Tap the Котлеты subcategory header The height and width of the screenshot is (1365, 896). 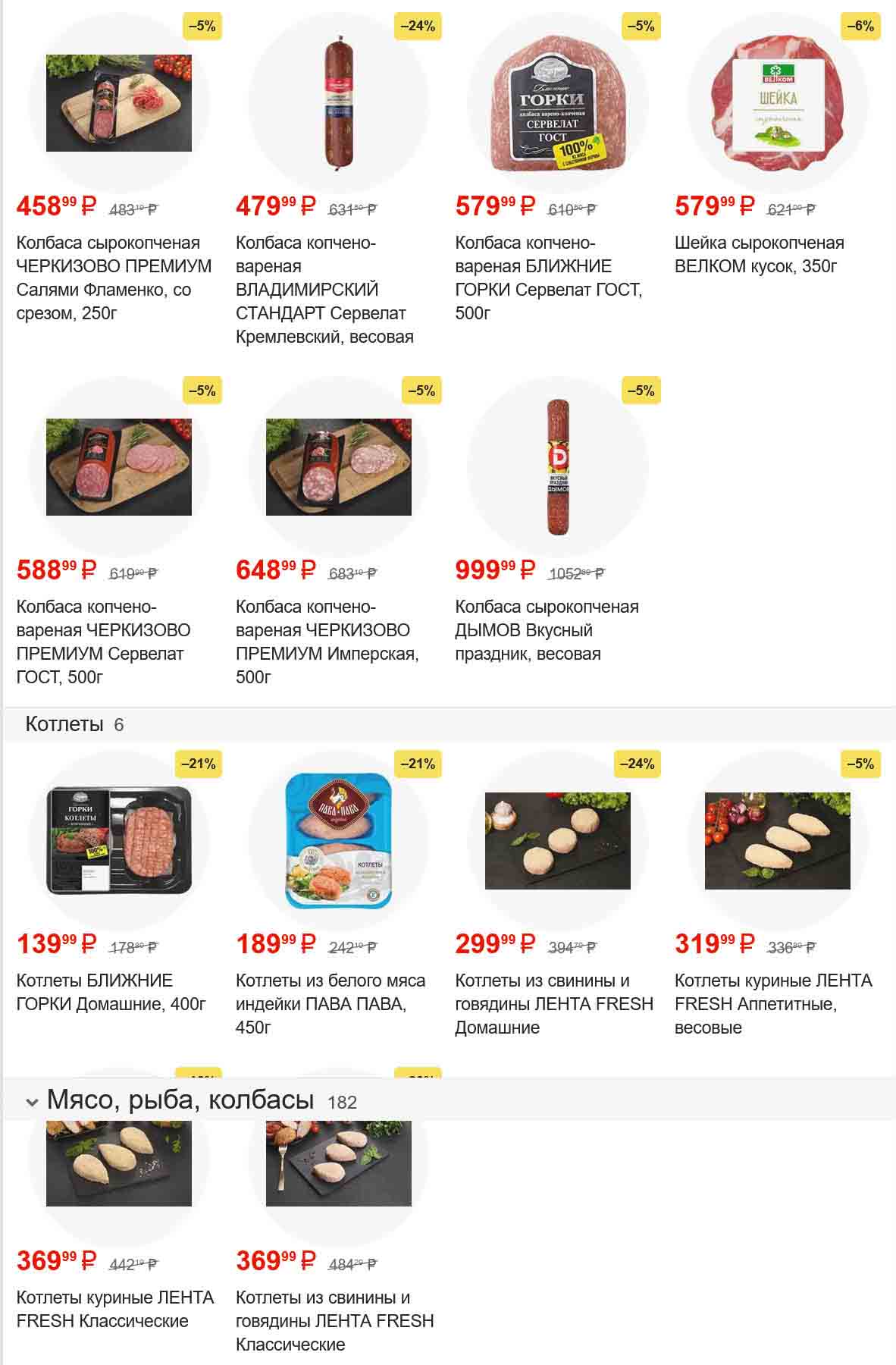64,724
